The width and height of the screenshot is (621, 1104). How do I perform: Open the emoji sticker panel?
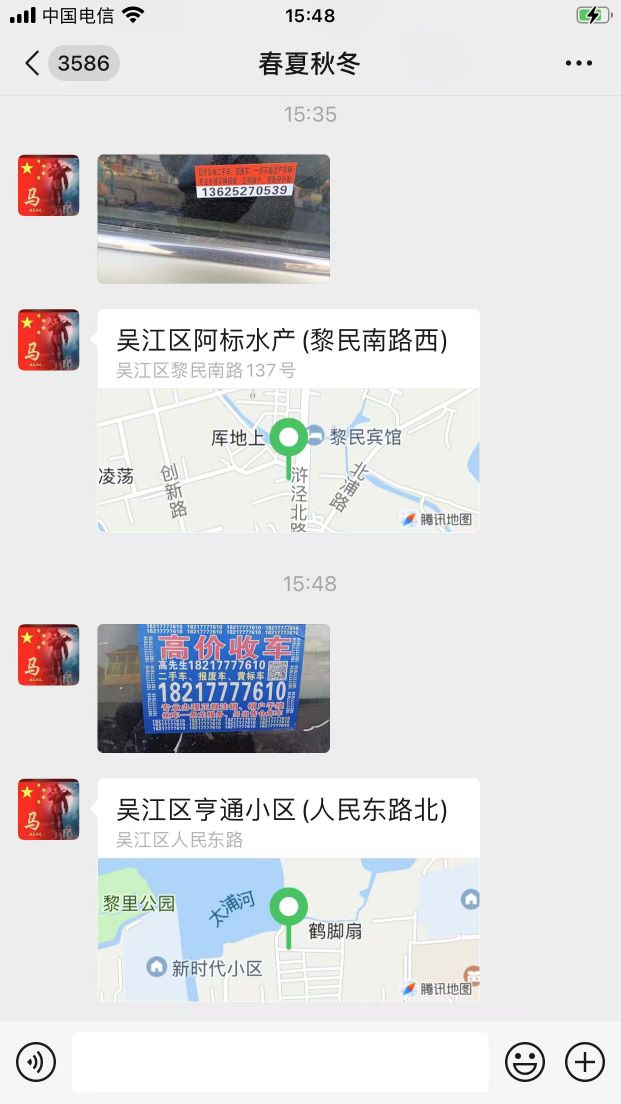524,1061
